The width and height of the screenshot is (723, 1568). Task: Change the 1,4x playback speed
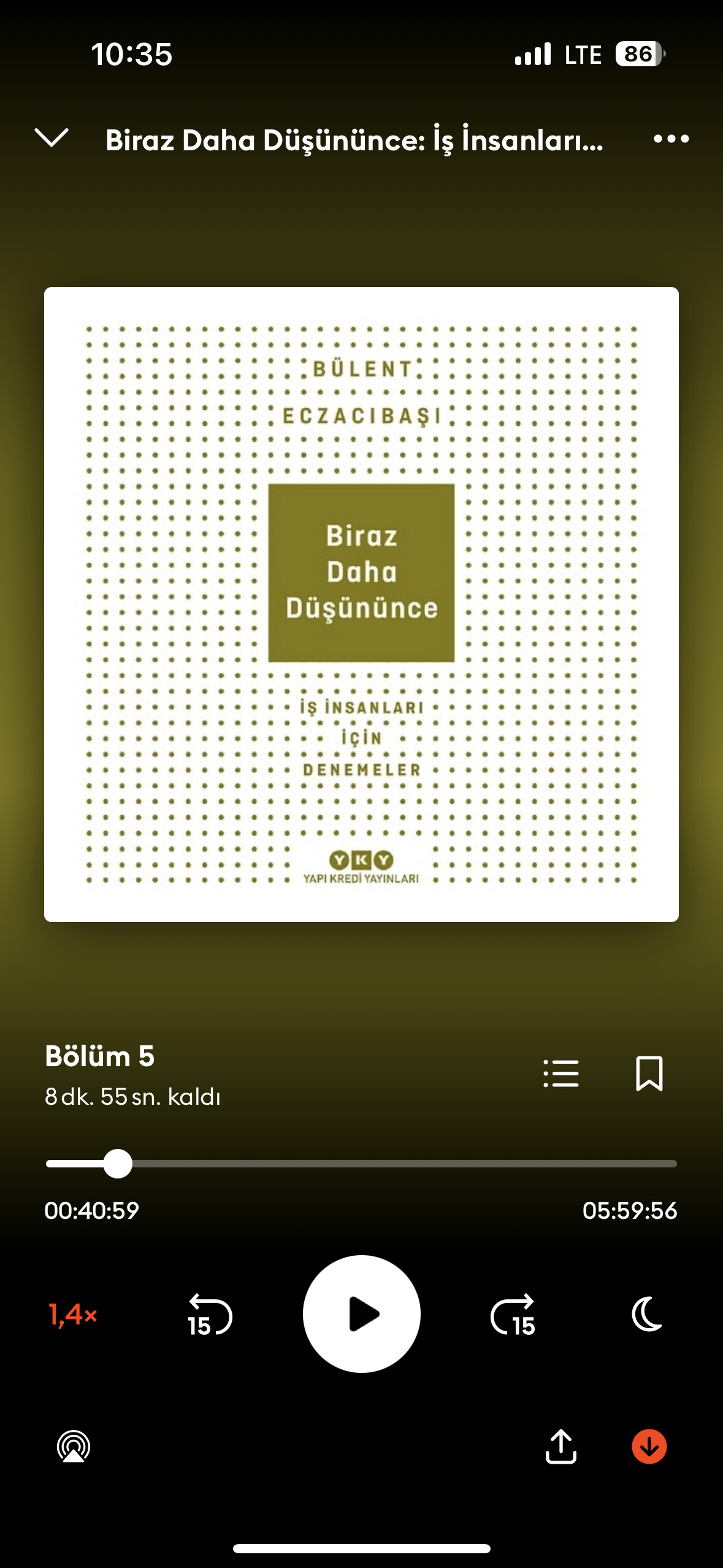pos(73,1315)
